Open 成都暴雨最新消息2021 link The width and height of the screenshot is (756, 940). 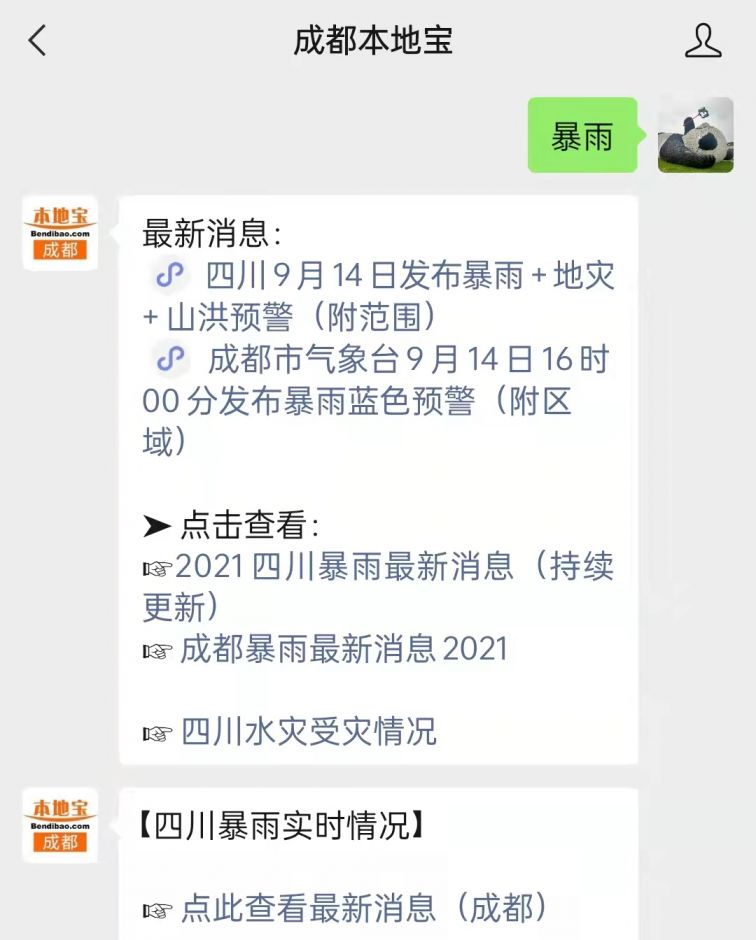coord(343,649)
